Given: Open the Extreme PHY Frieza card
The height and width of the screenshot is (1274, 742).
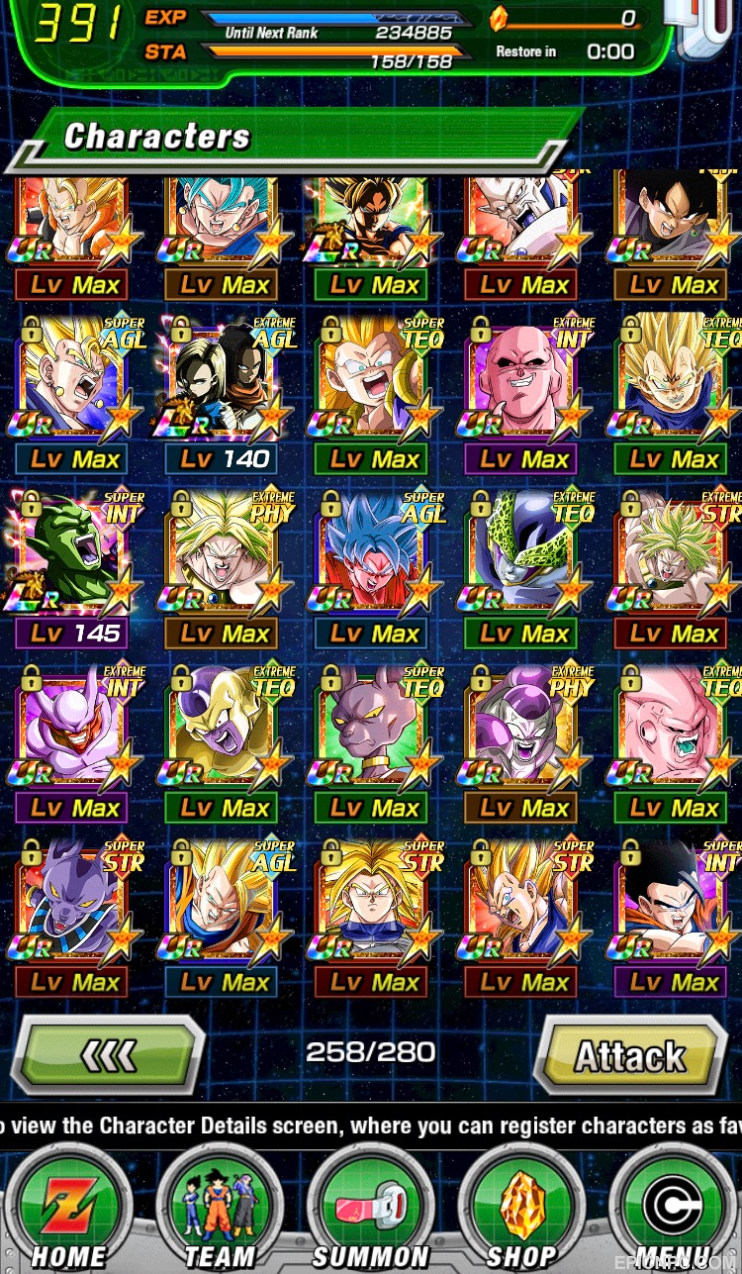Looking at the screenshot, I should tap(521, 744).
